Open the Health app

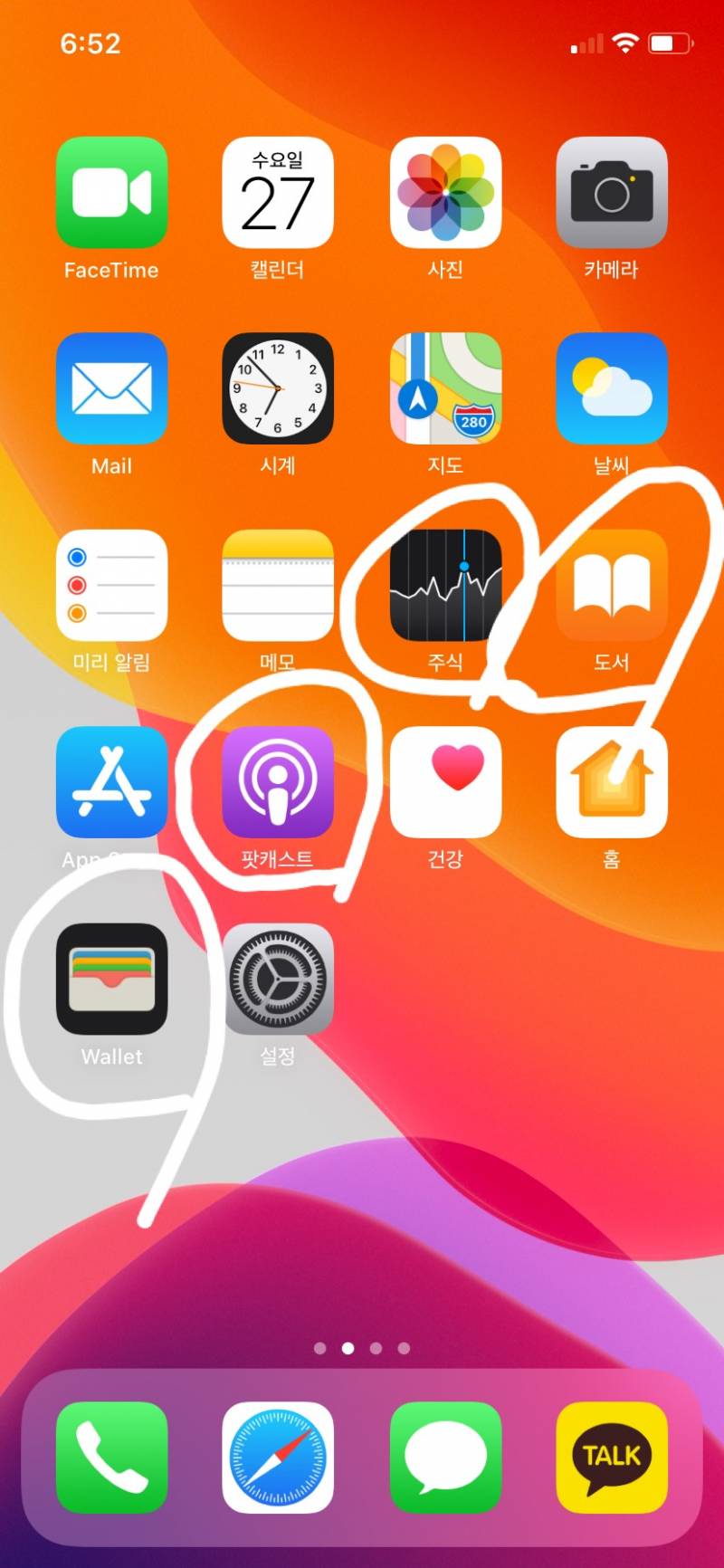(445, 781)
